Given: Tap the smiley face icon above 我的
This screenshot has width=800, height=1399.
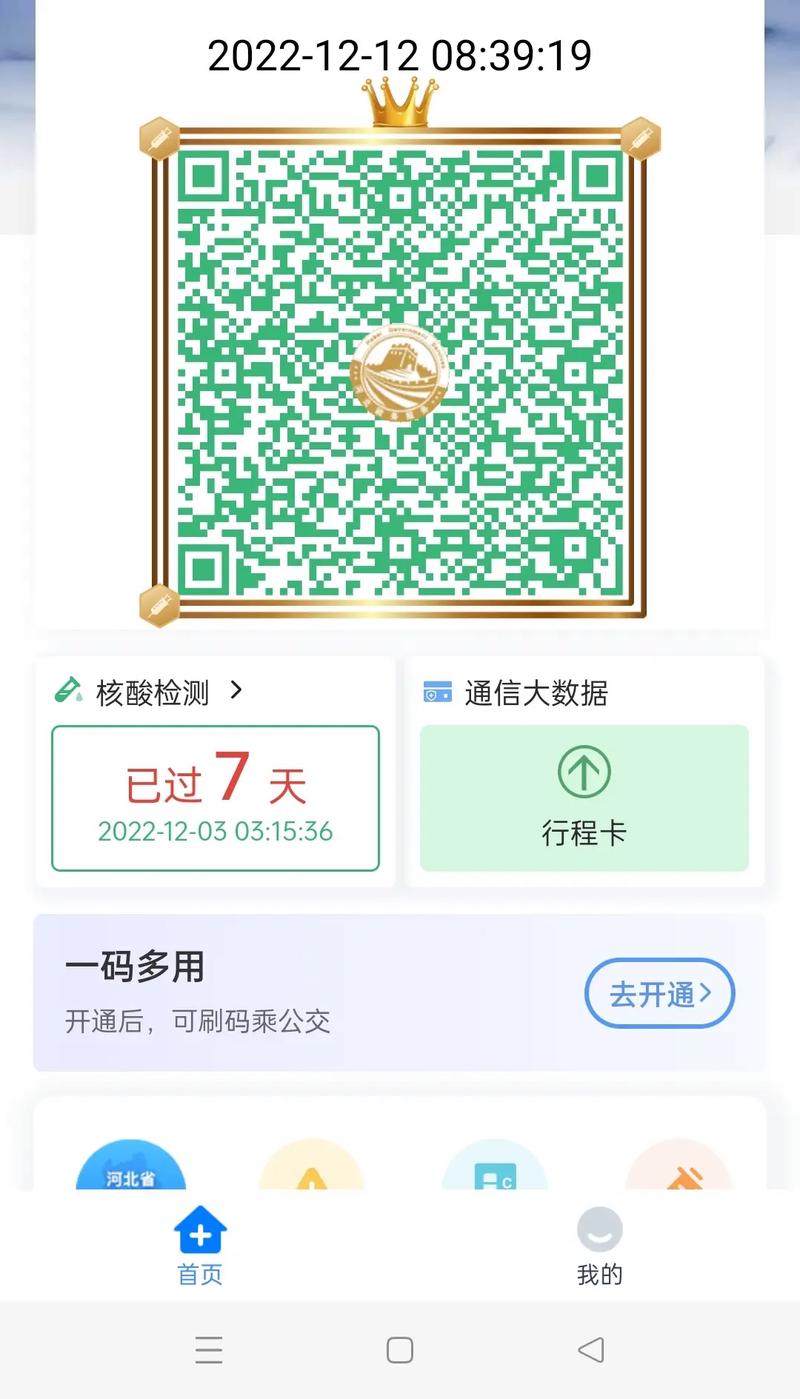Looking at the screenshot, I should [598, 1231].
